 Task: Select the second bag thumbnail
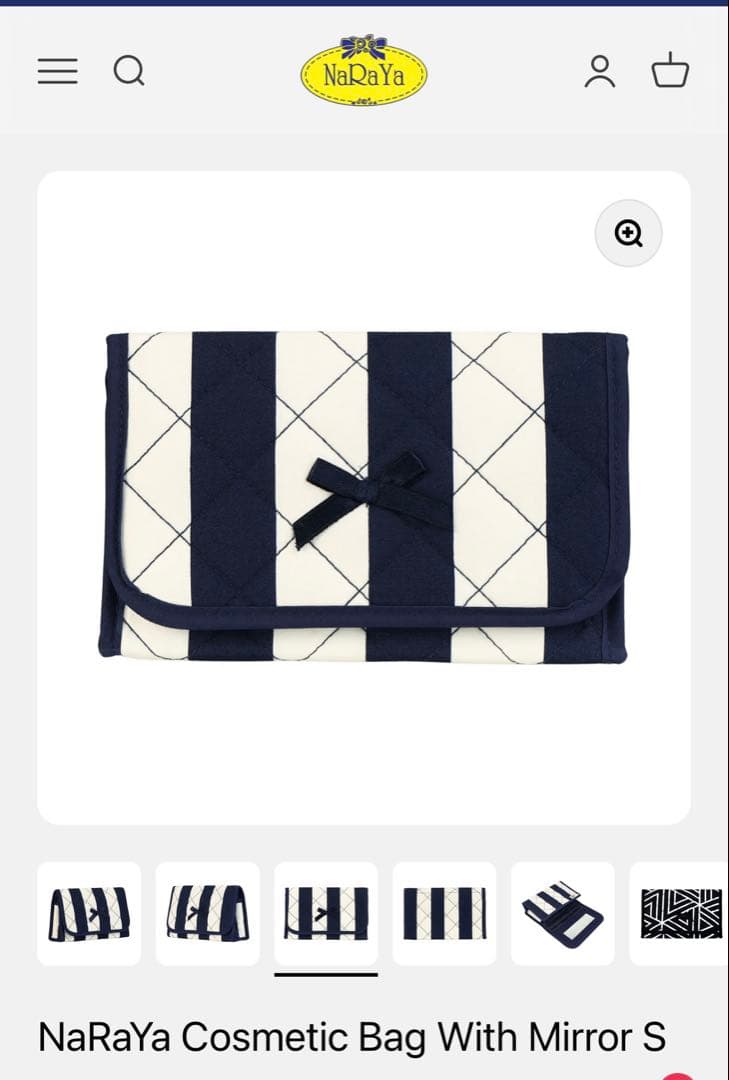click(207, 913)
